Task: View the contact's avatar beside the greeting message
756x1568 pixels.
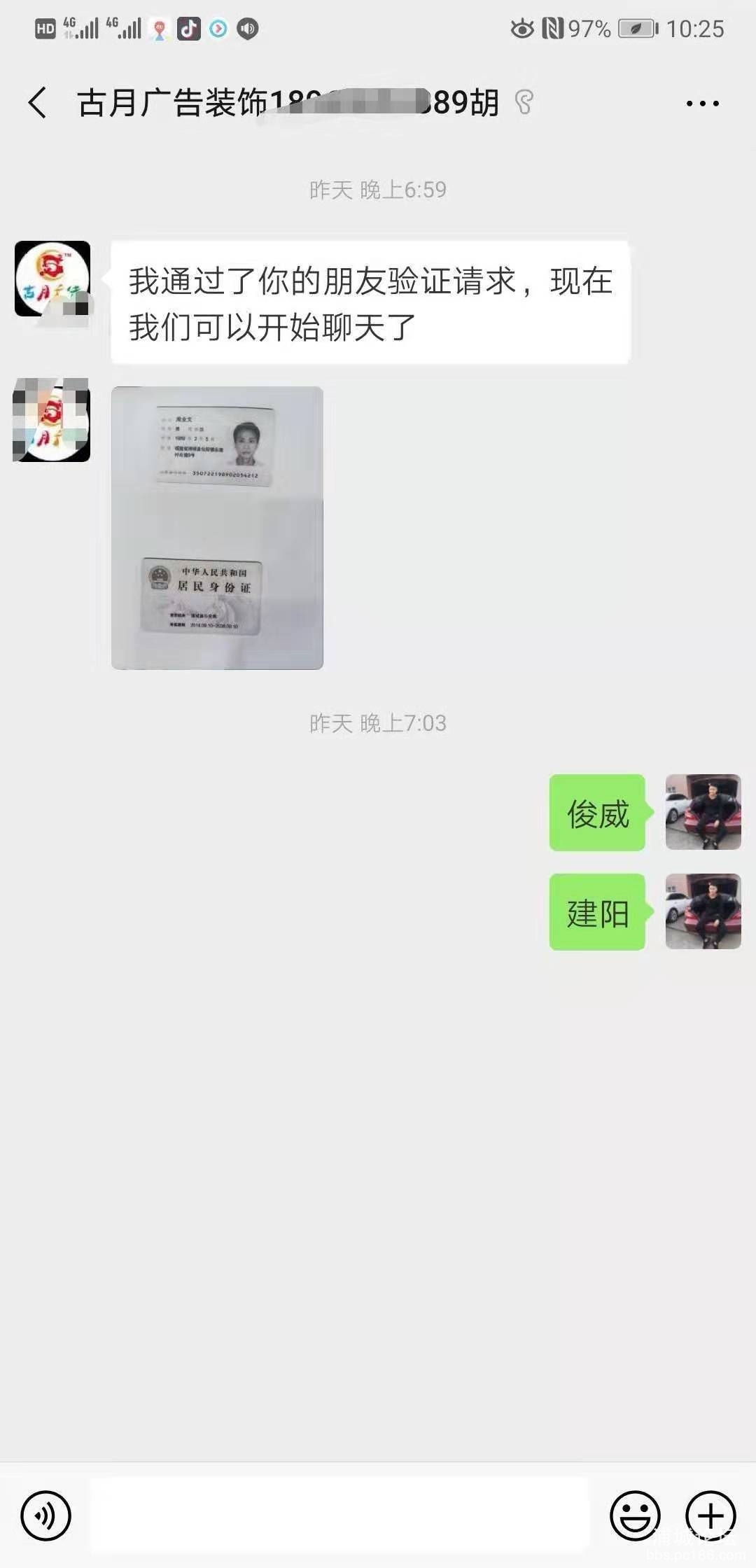Action: (x=52, y=279)
